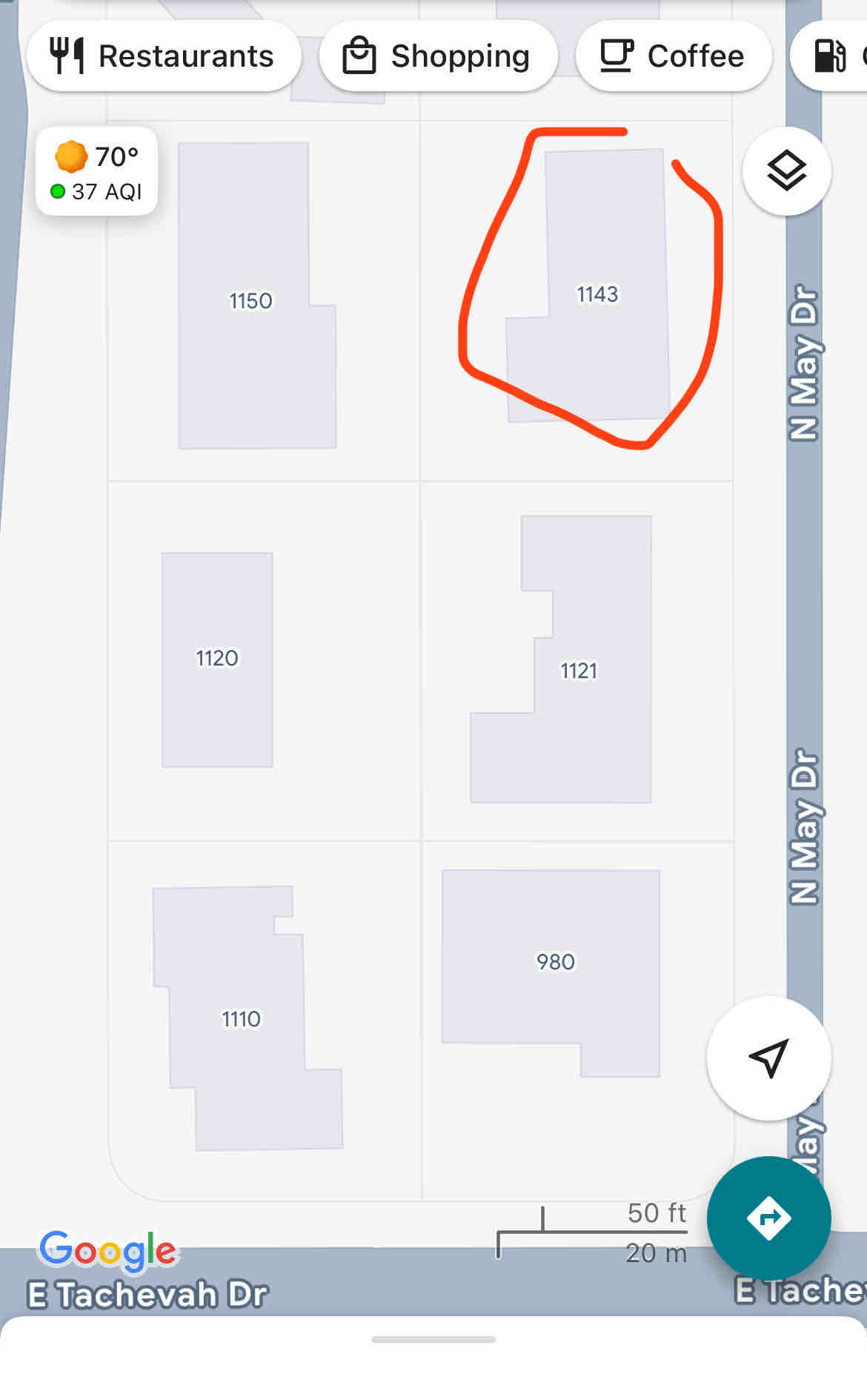Select the Shopping category chip
This screenshot has width=867, height=1400.
[438, 56]
